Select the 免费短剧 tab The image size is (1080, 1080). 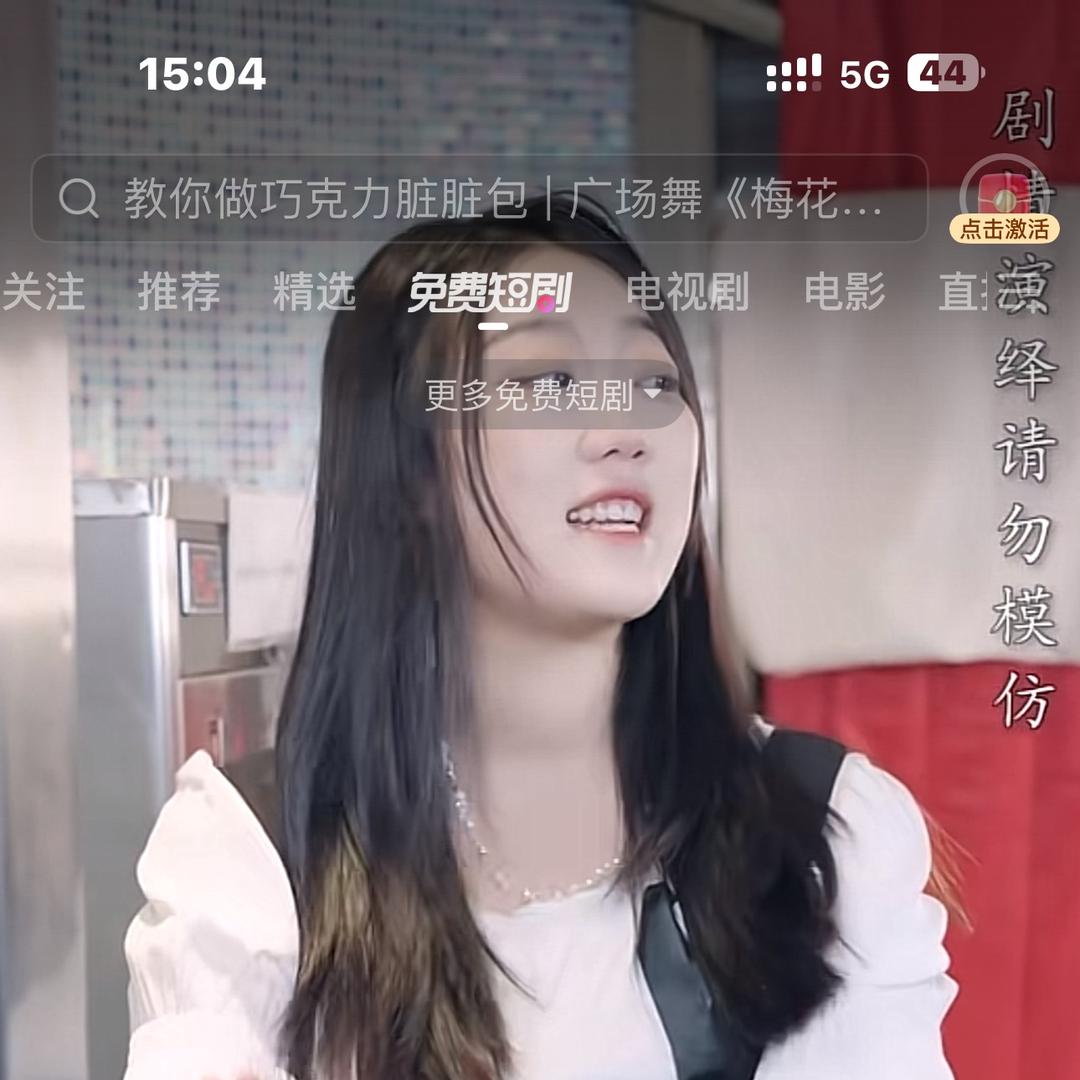490,292
